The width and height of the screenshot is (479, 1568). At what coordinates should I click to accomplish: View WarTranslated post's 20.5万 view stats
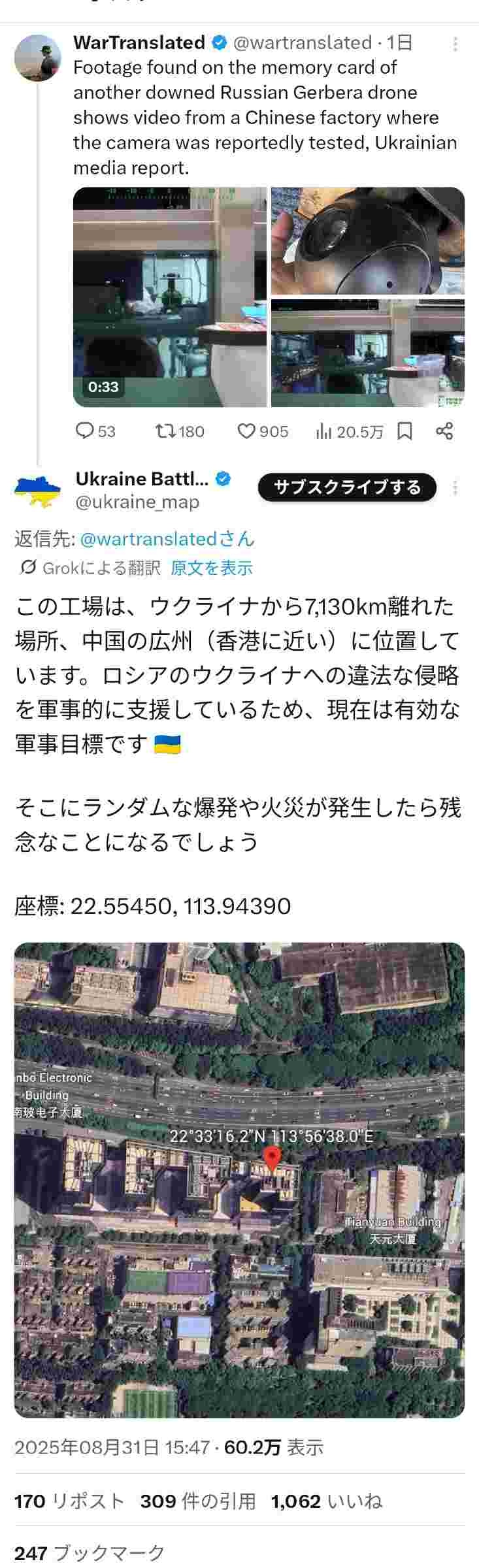350,431
